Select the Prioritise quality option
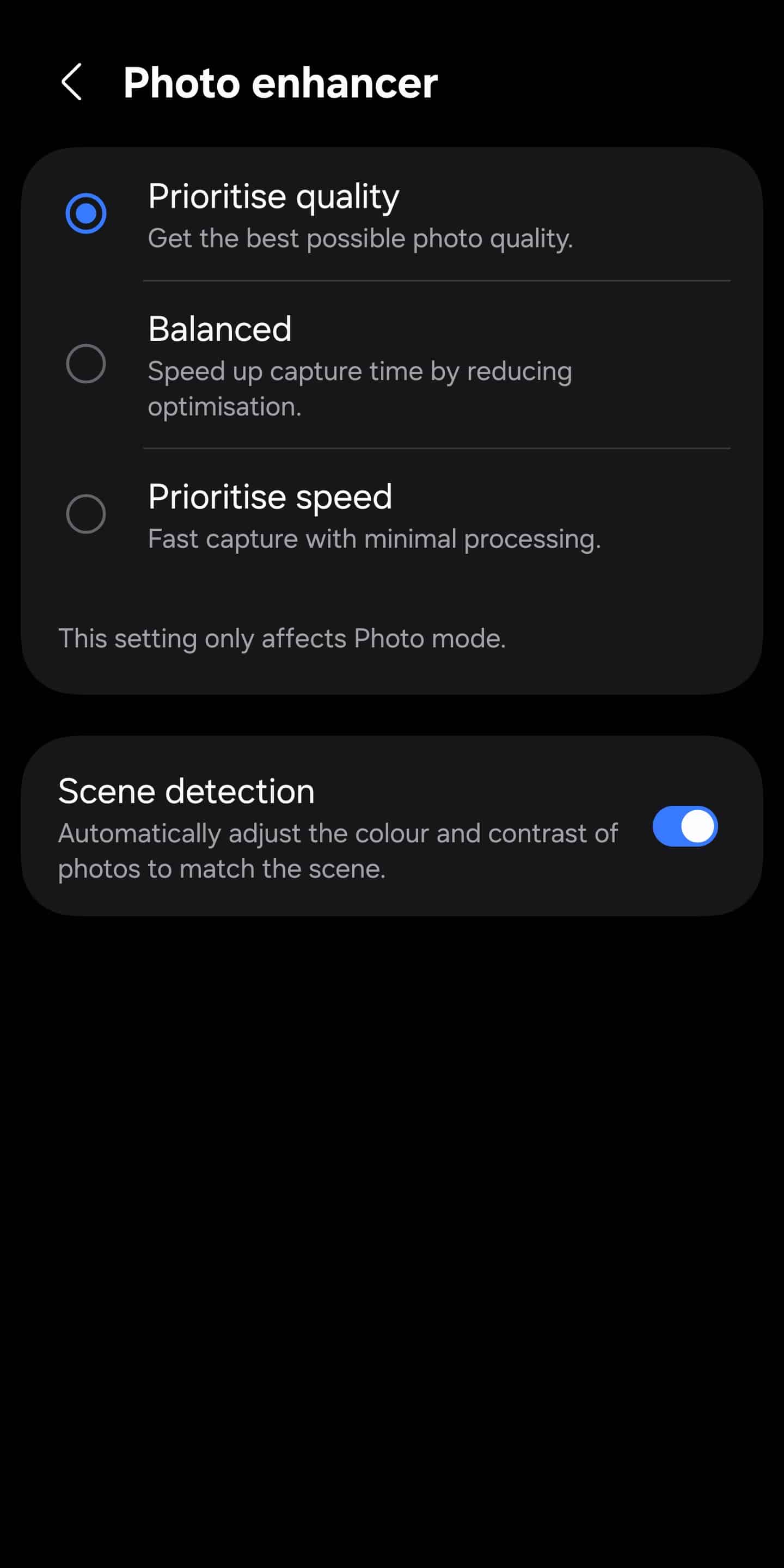 [86, 213]
